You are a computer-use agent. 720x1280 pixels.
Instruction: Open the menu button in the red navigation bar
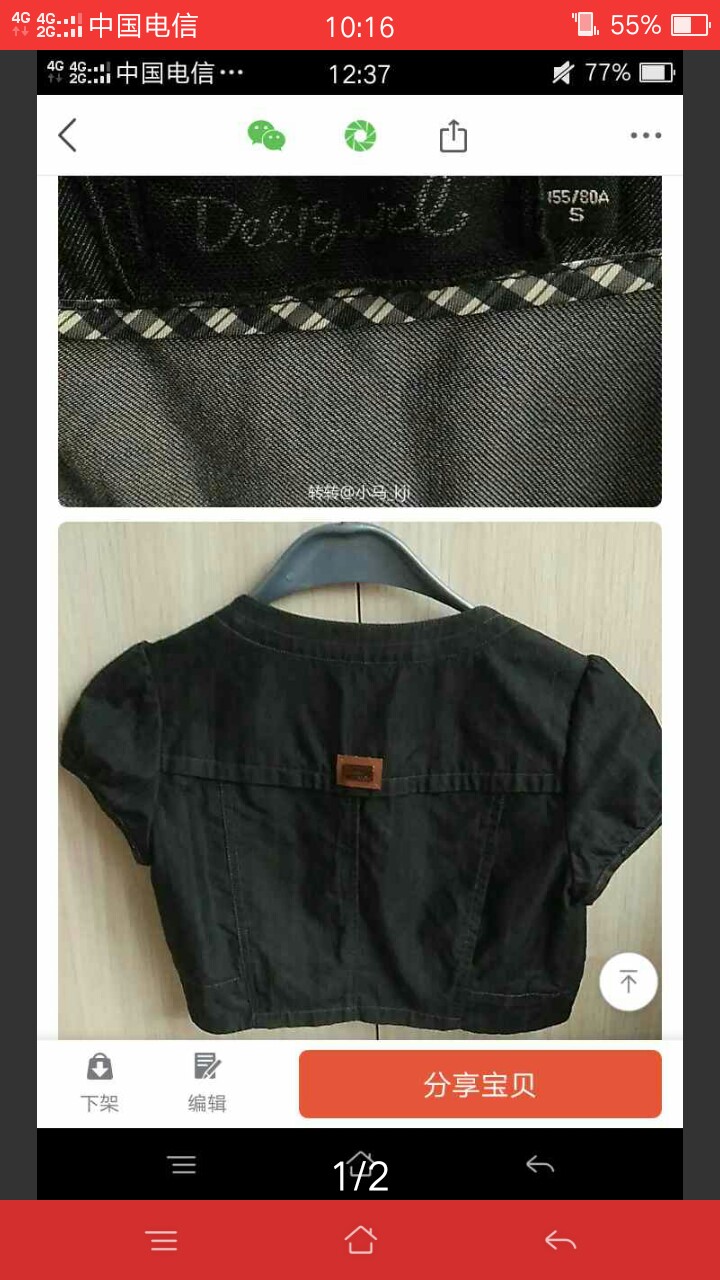pyautogui.click(x=161, y=1241)
